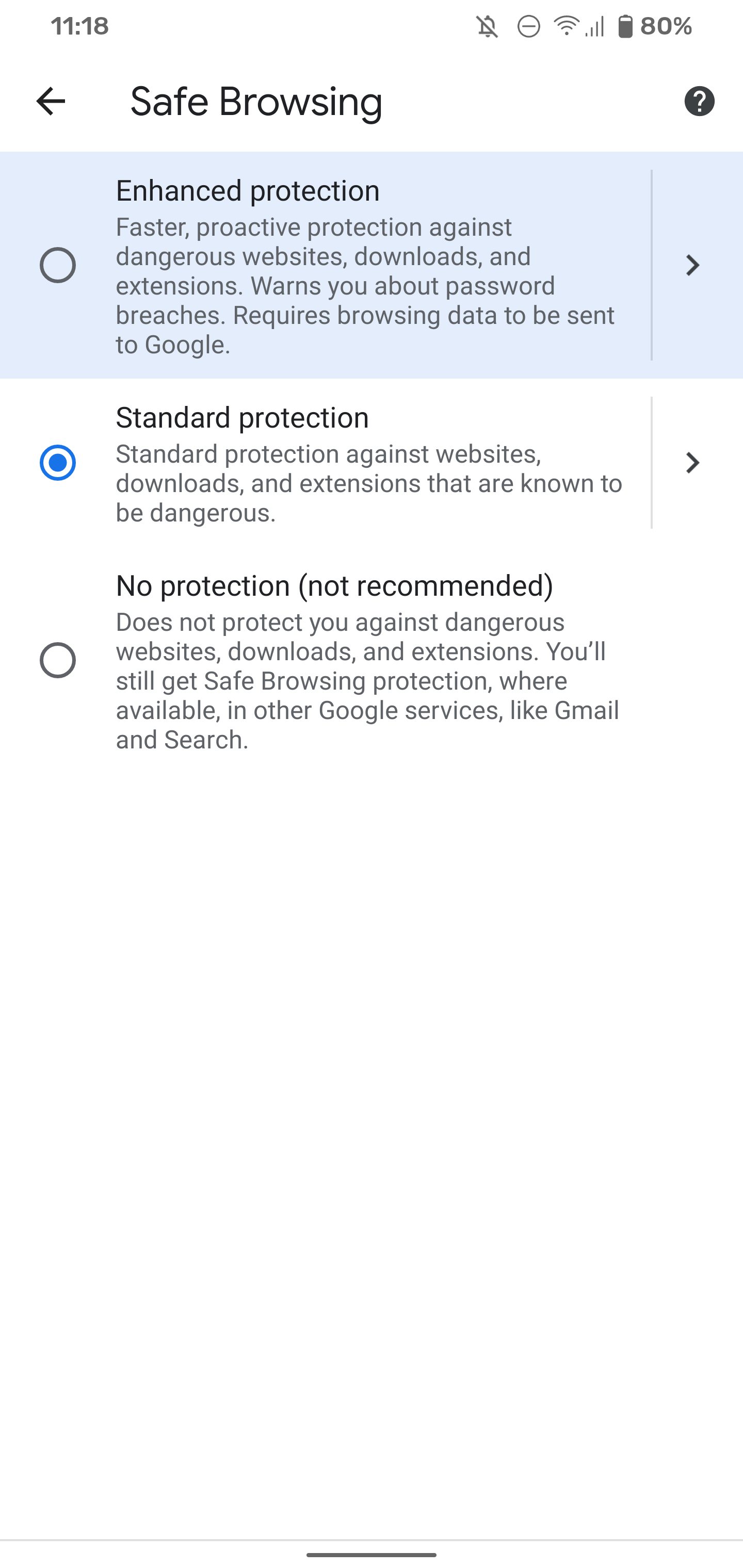The width and height of the screenshot is (743, 1568).
Task: Tap the gesture navigation bar
Action: (x=372, y=1556)
